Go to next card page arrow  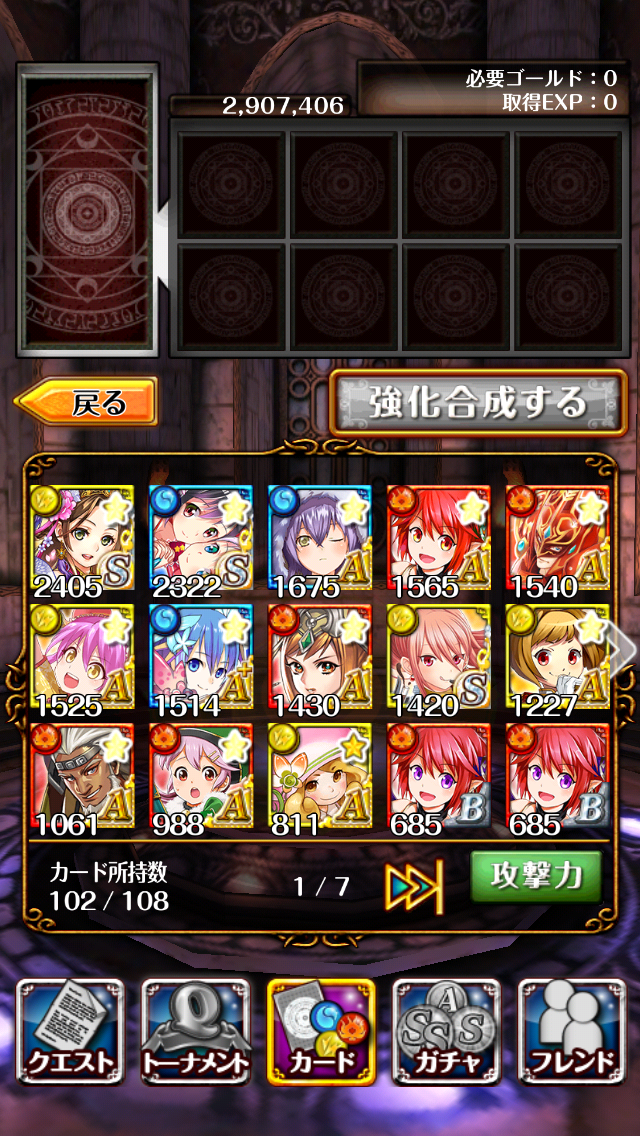coord(625,651)
